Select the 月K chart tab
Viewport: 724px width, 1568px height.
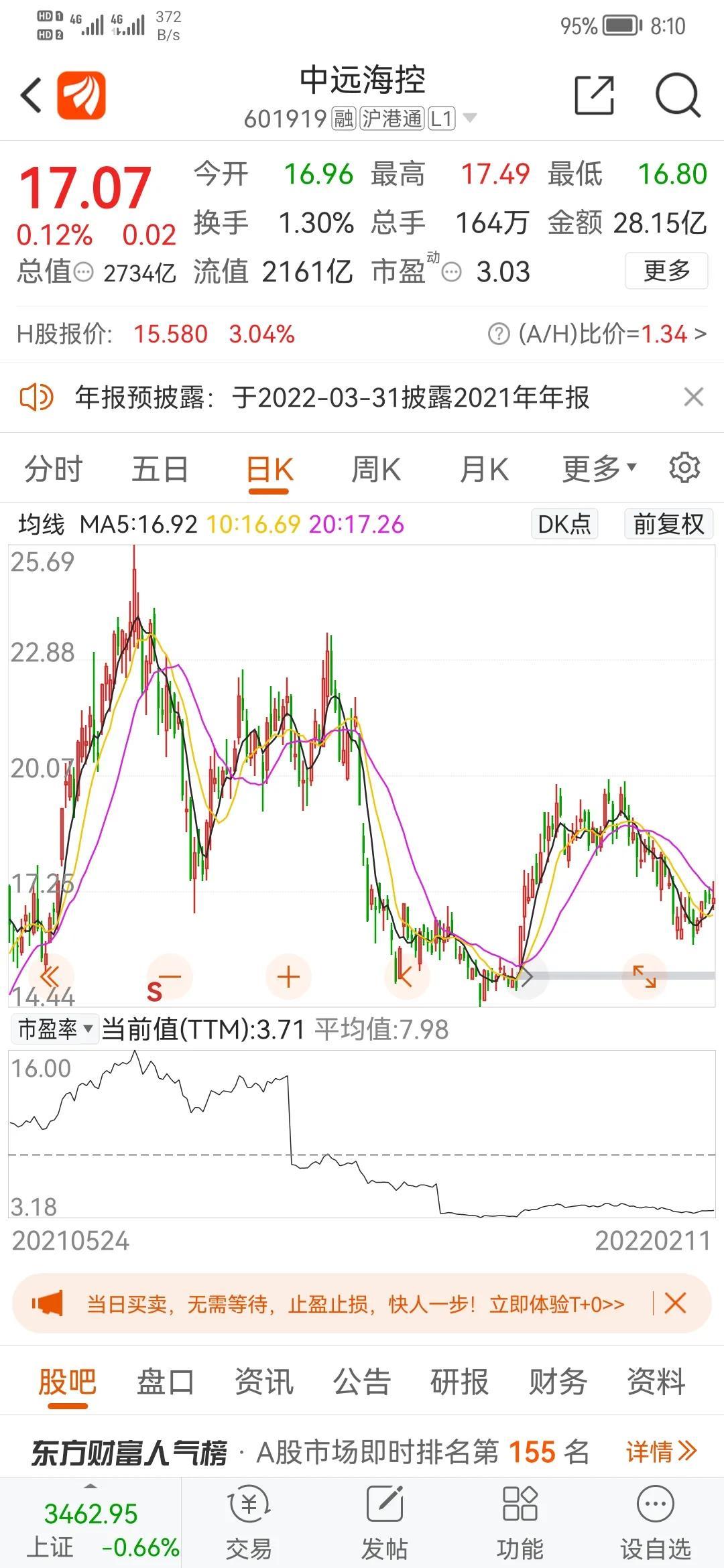[x=484, y=468]
